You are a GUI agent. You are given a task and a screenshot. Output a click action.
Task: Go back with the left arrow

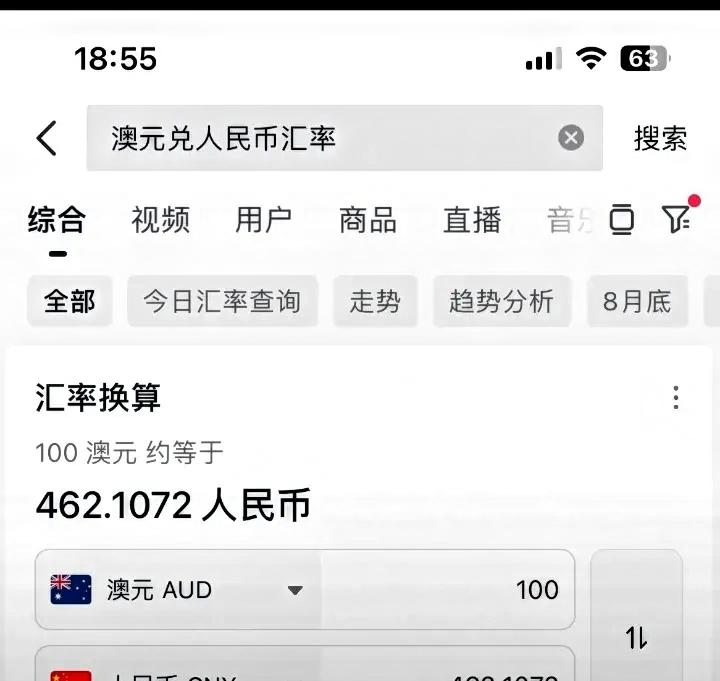click(x=46, y=138)
